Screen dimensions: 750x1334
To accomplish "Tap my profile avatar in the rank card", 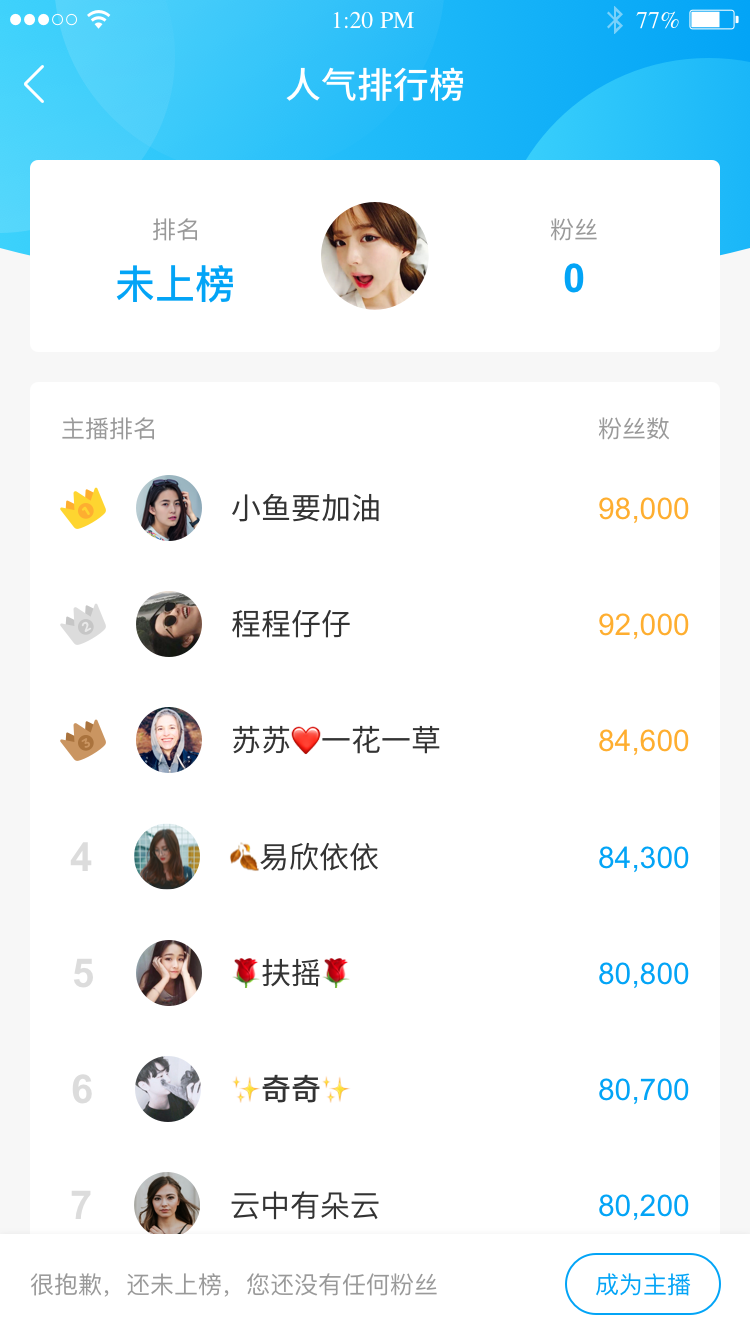I will 375,256.
